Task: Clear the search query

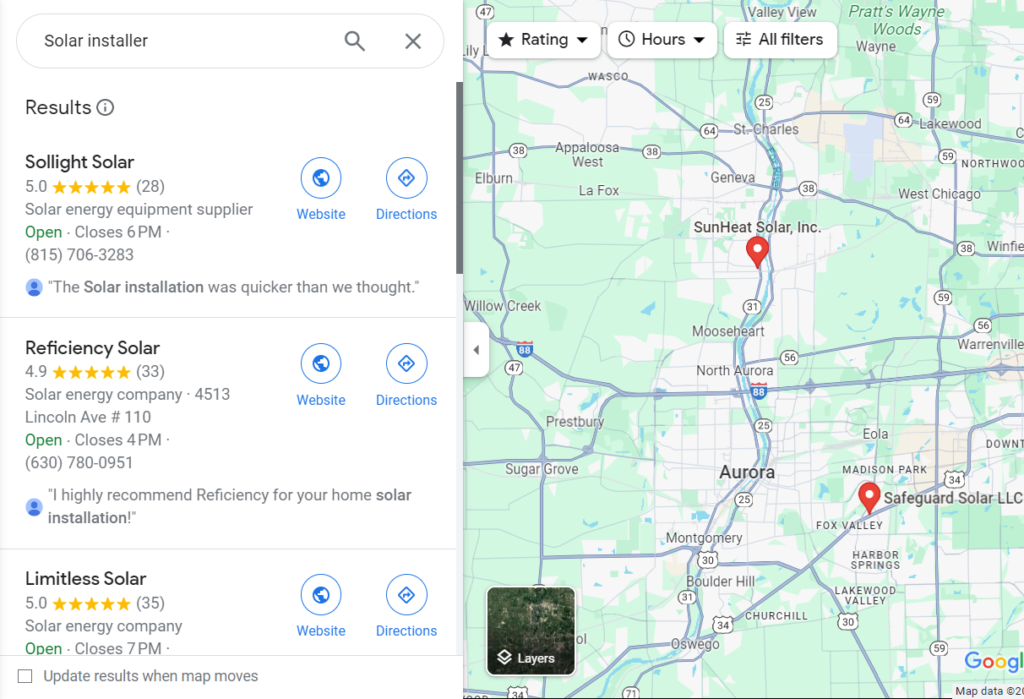Action: coord(413,41)
